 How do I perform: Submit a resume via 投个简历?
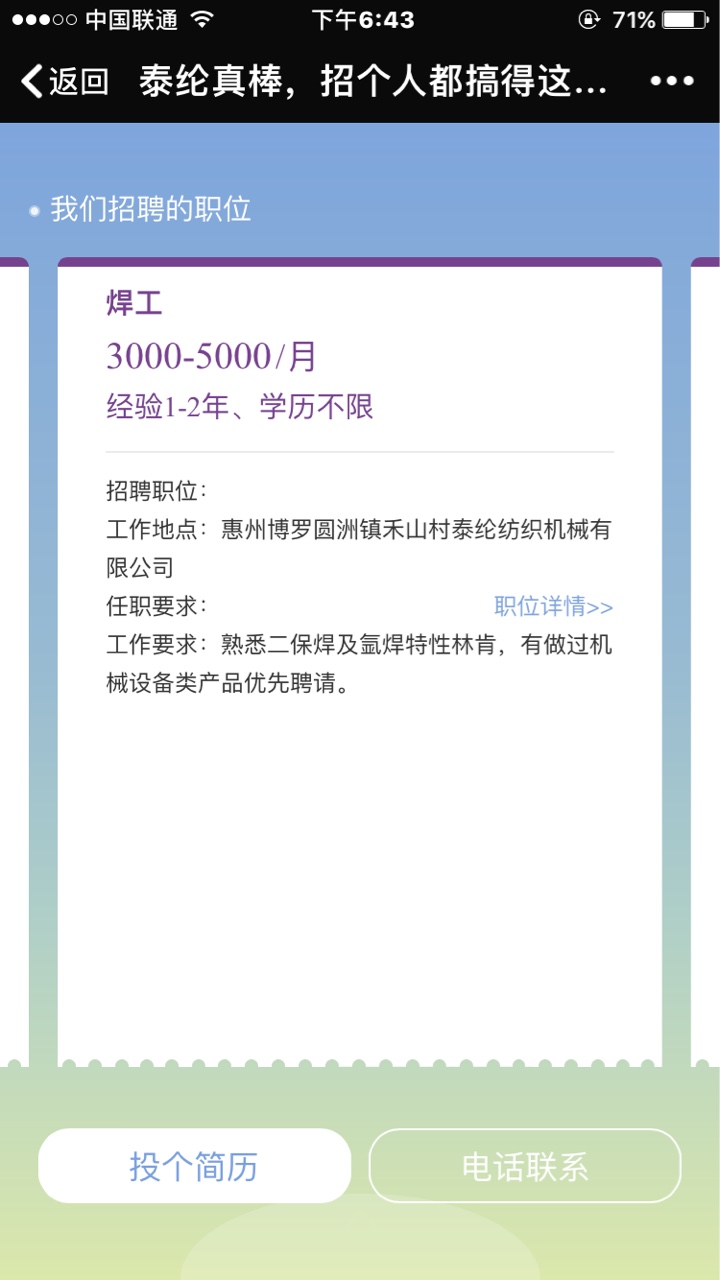tap(194, 1166)
